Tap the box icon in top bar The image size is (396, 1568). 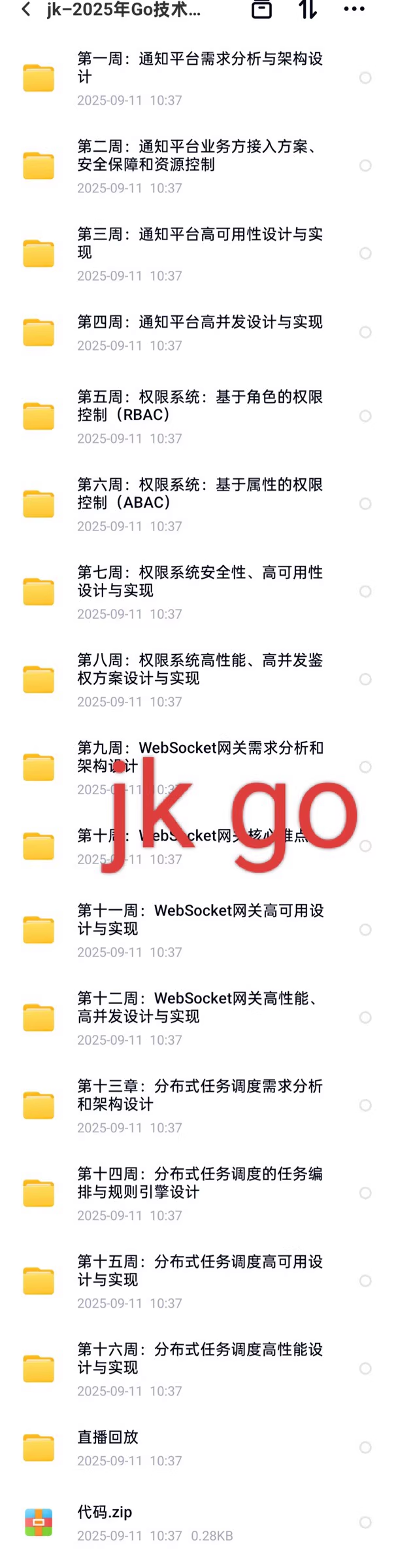pos(262,9)
